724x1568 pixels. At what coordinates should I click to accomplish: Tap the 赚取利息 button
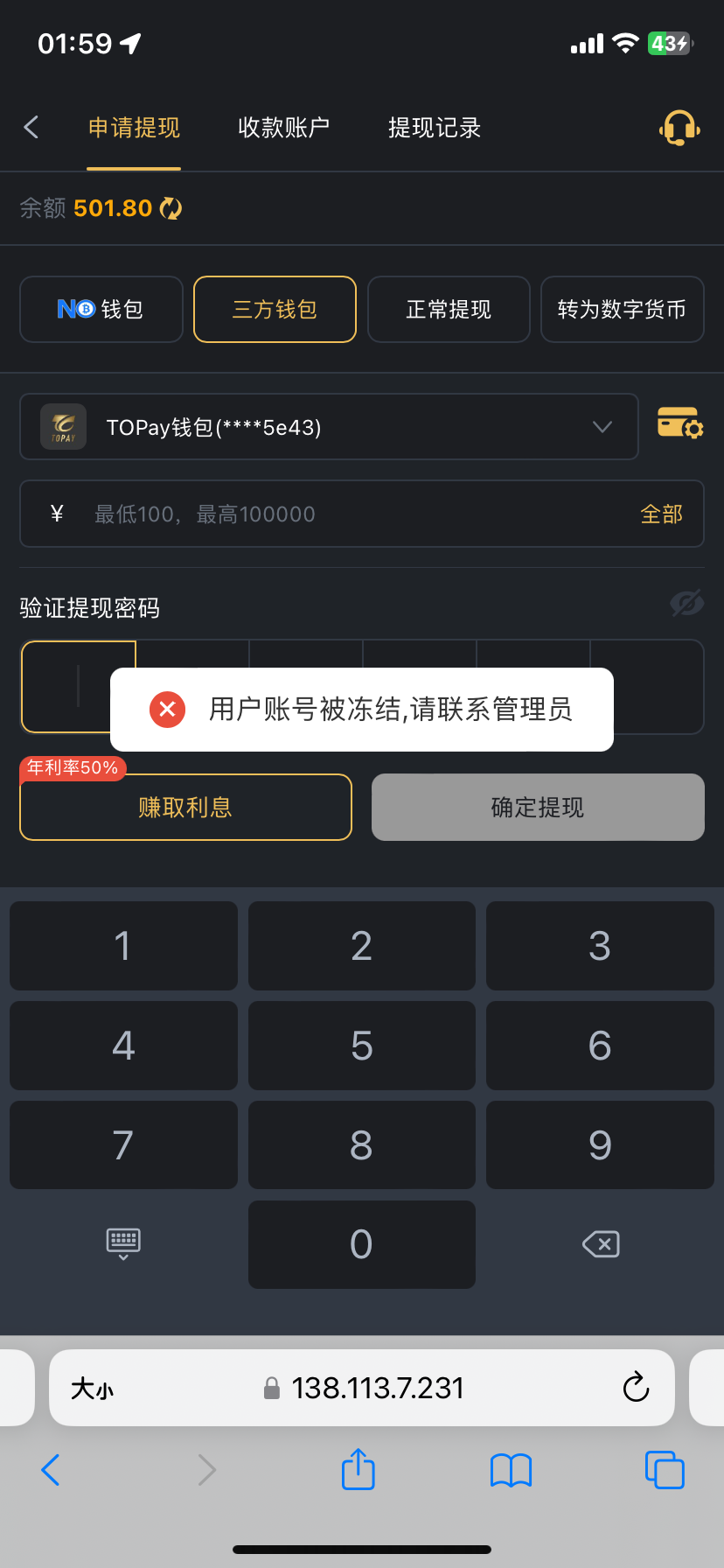185,807
